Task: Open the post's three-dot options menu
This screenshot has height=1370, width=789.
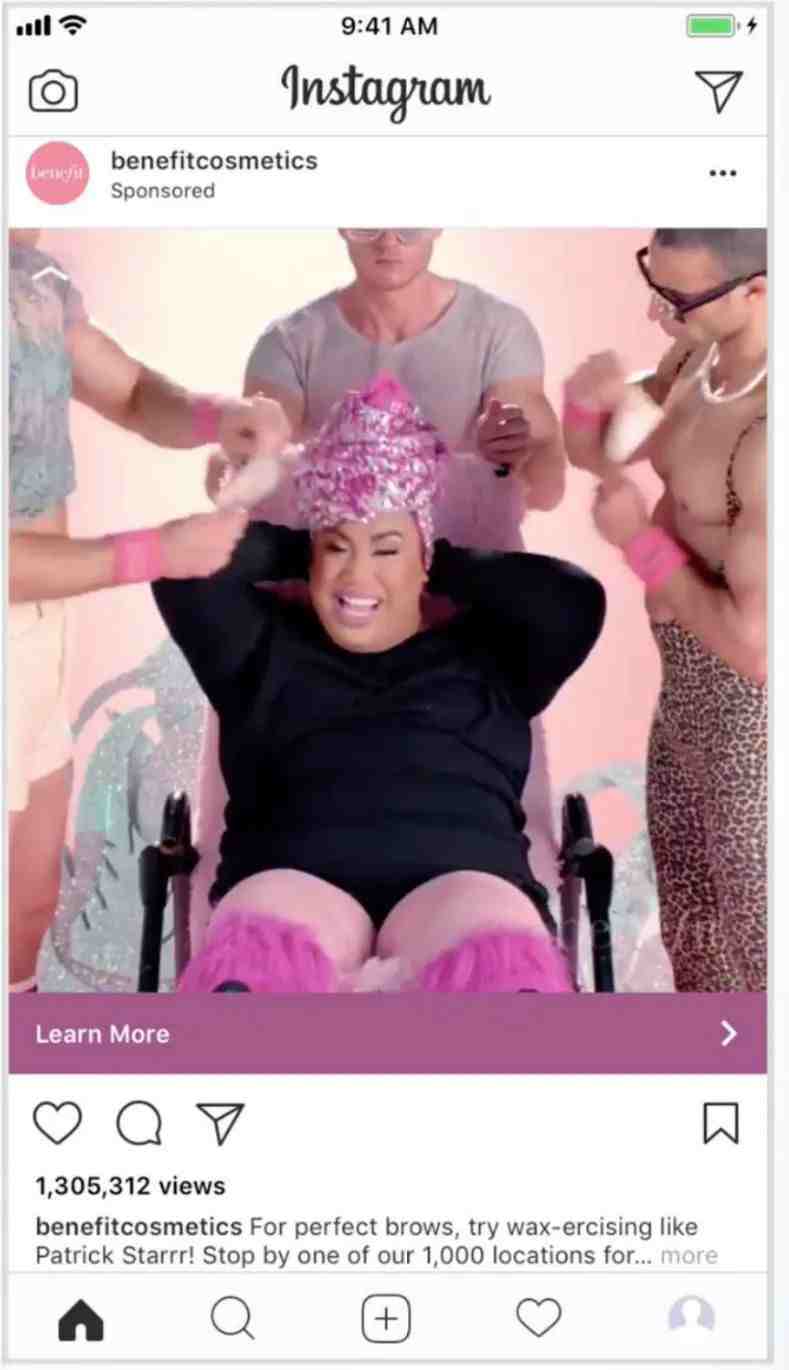Action: click(722, 173)
